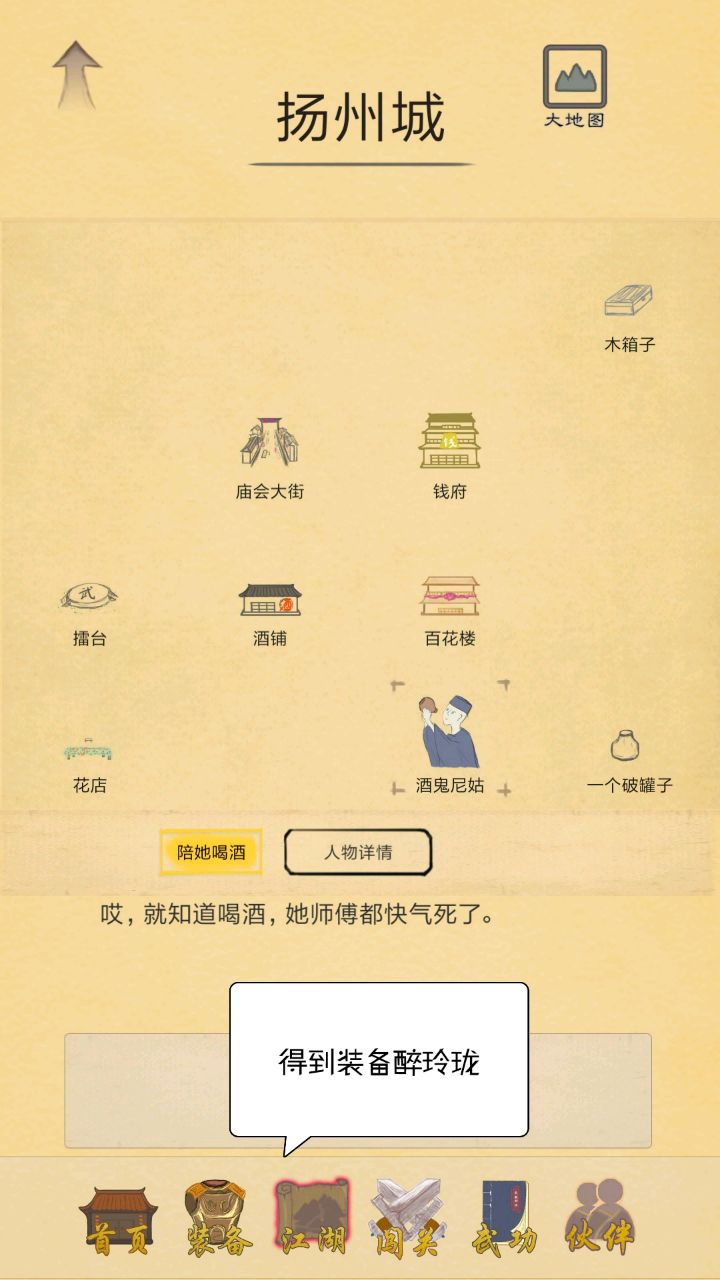Image resolution: width=720 pixels, height=1280 pixels.
Task: Tap the back arrow at top left
Action: click(77, 75)
